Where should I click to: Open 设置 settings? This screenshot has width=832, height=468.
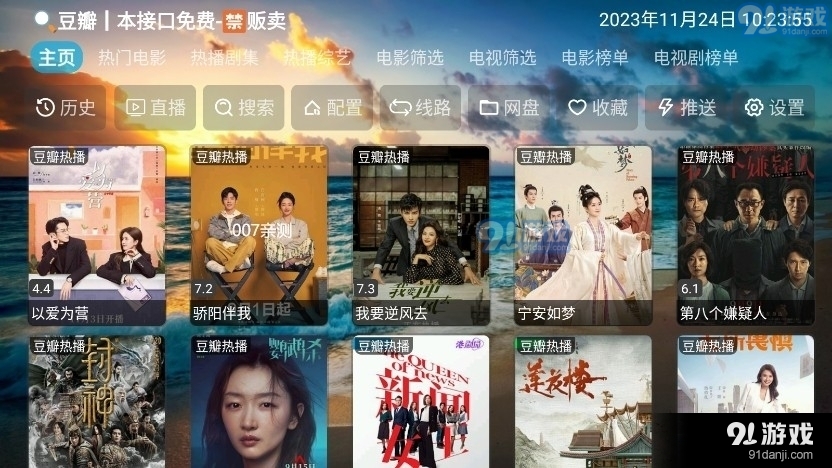(x=774, y=108)
